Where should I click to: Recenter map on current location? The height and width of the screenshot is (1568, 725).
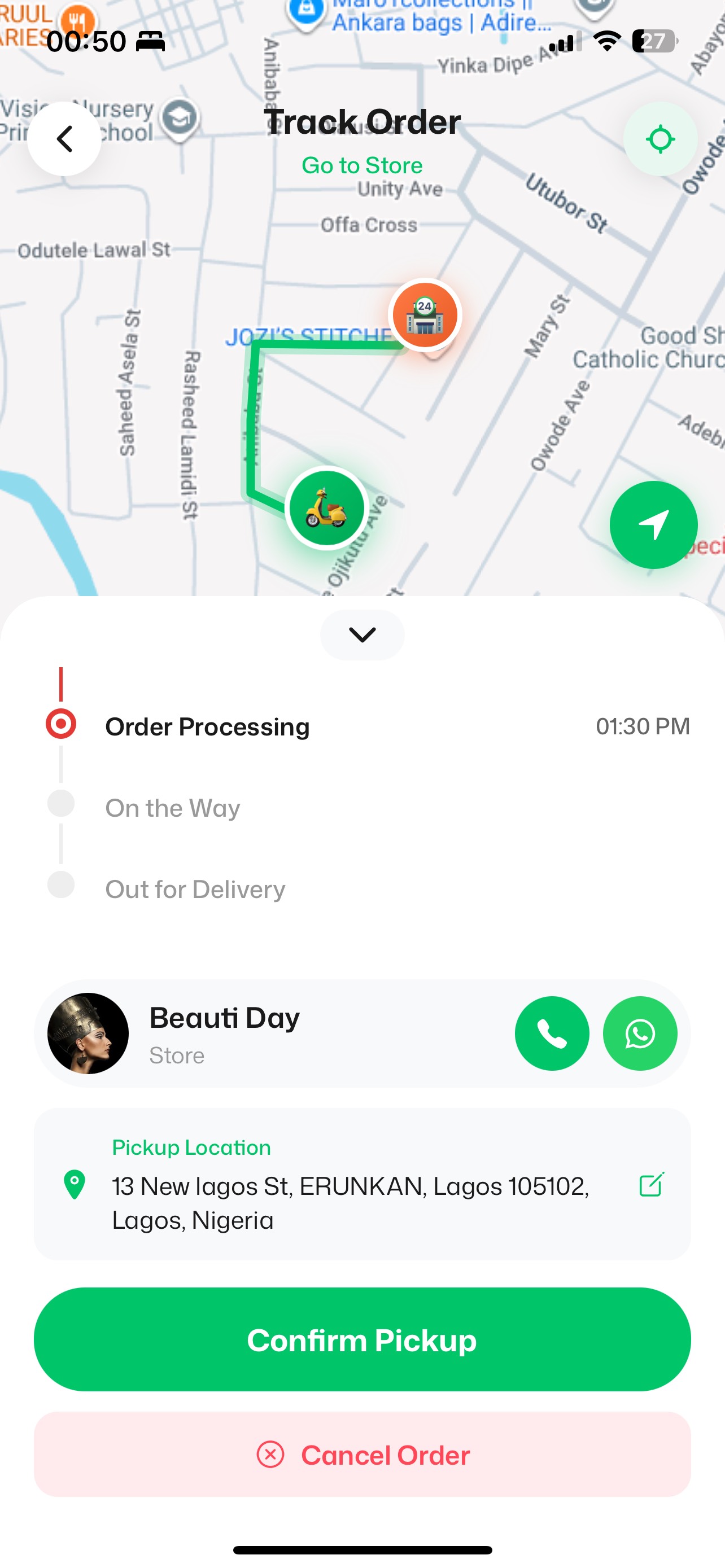[660, 139]
